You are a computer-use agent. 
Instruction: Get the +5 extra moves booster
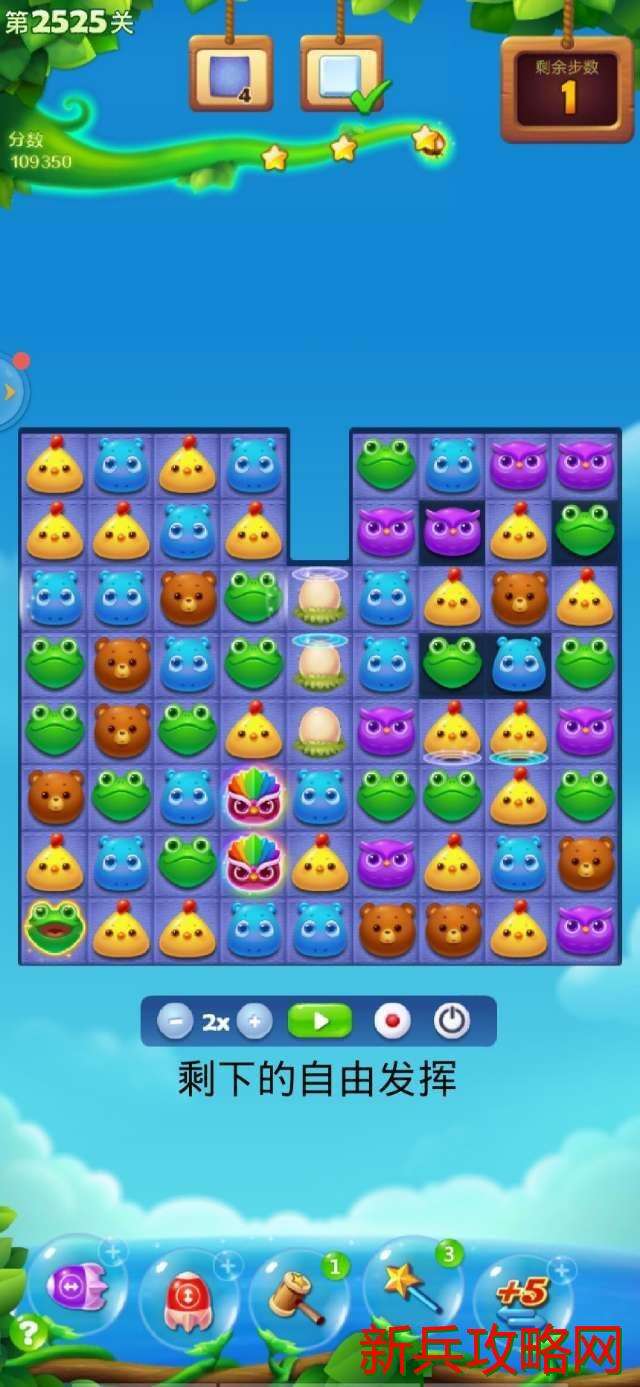click(520, 1298)
